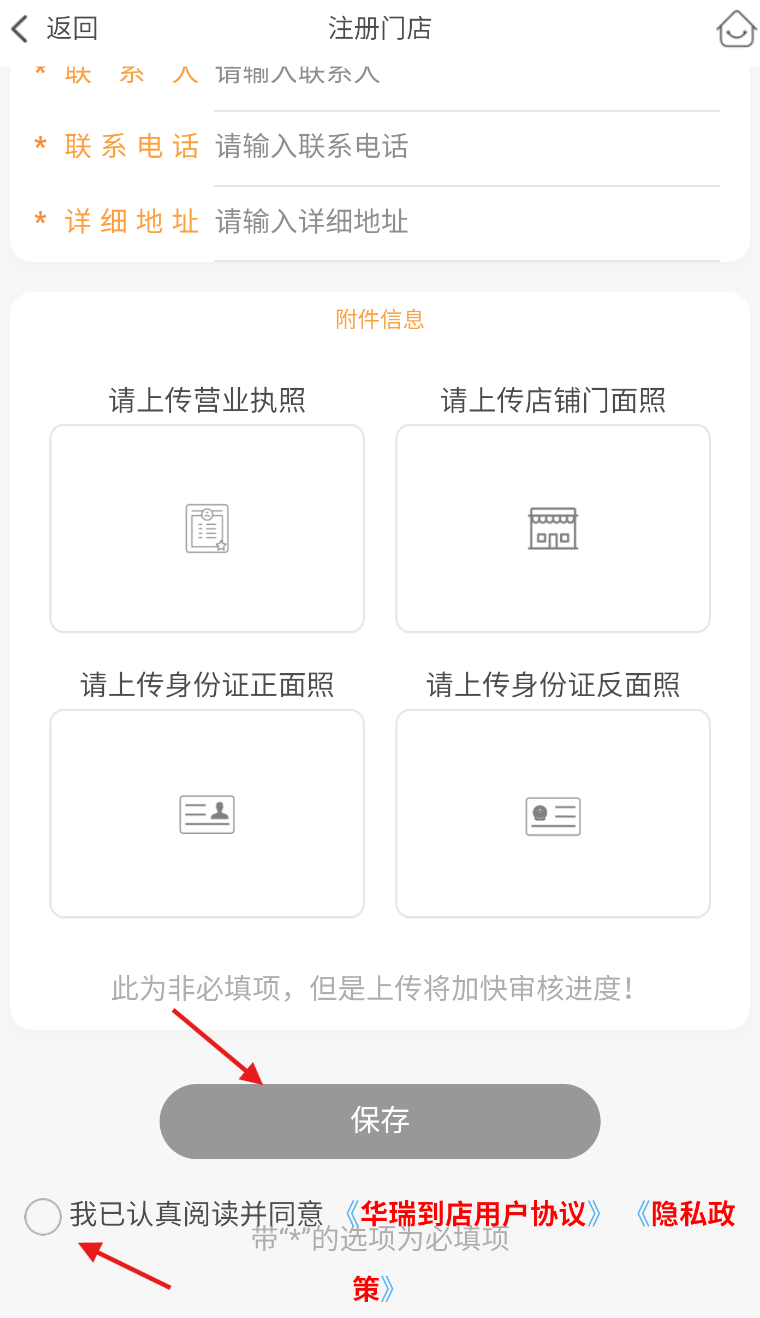Open the 华瑞到店用户协议 link
Screen dimensions: 760x1318
tap(472, 1214)
